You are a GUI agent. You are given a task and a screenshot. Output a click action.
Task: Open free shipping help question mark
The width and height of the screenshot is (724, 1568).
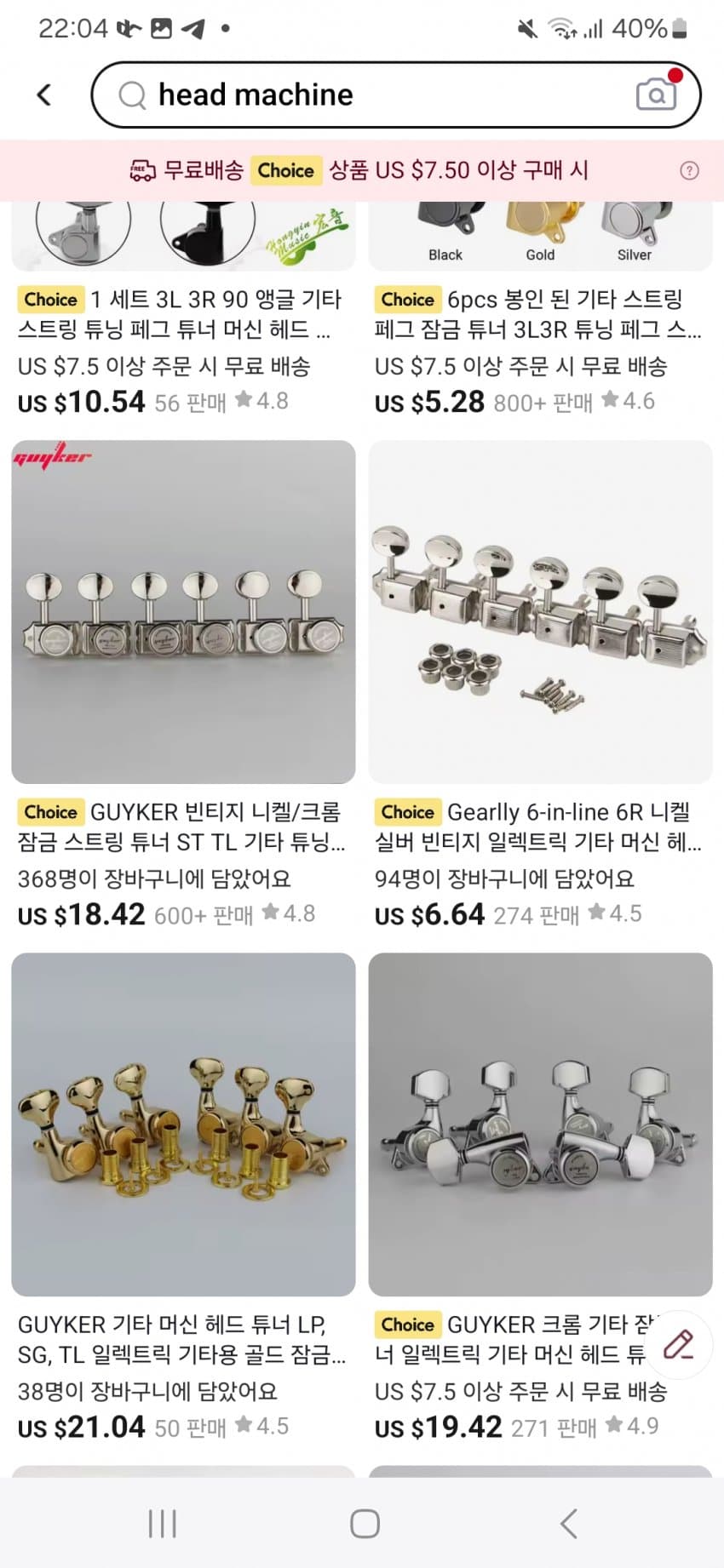point(689,170)
